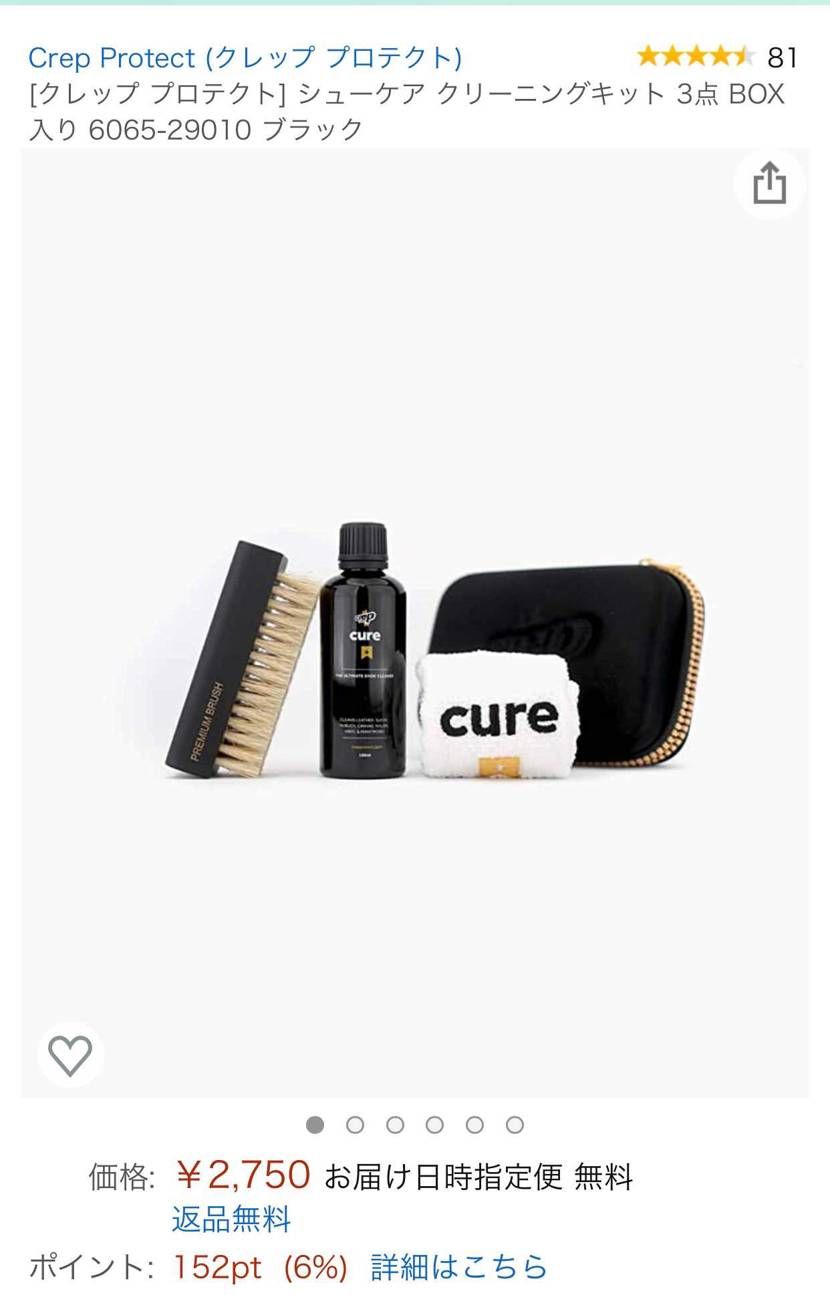
Task: Open the Crep Protect brand store link
Action: (x=245, y=57)
